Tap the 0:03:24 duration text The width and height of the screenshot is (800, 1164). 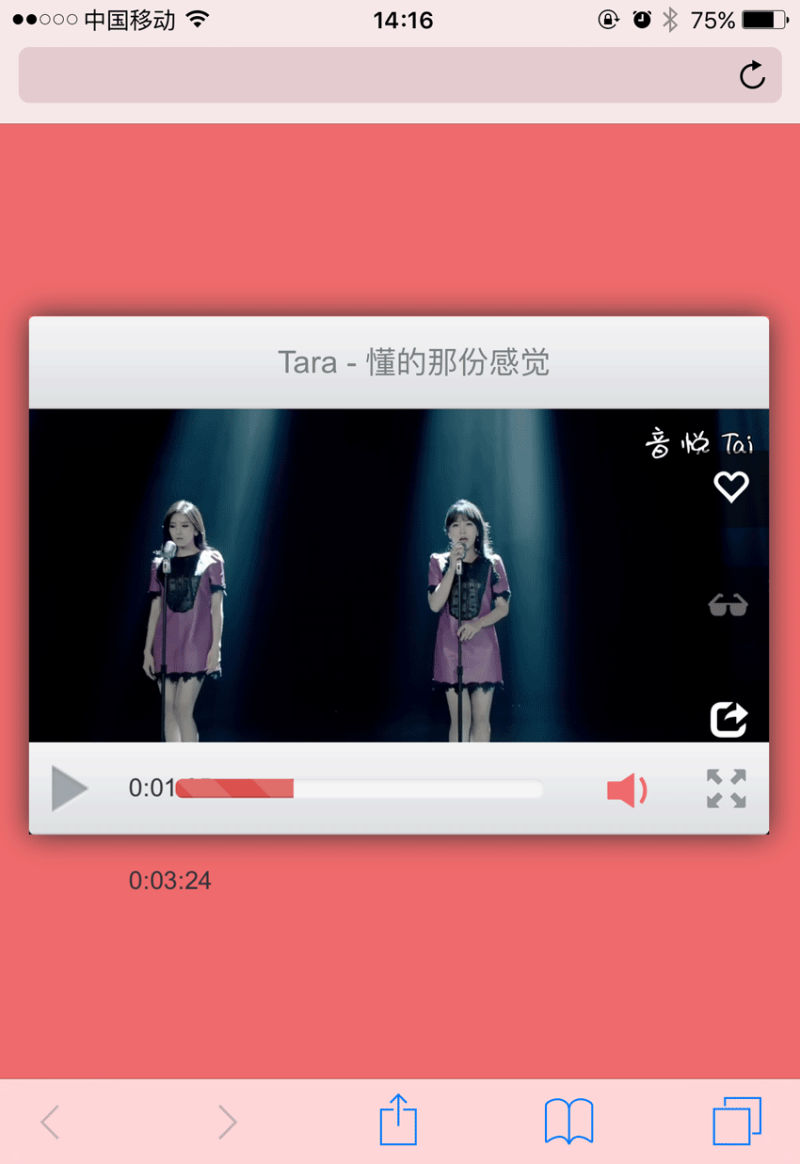170,881
